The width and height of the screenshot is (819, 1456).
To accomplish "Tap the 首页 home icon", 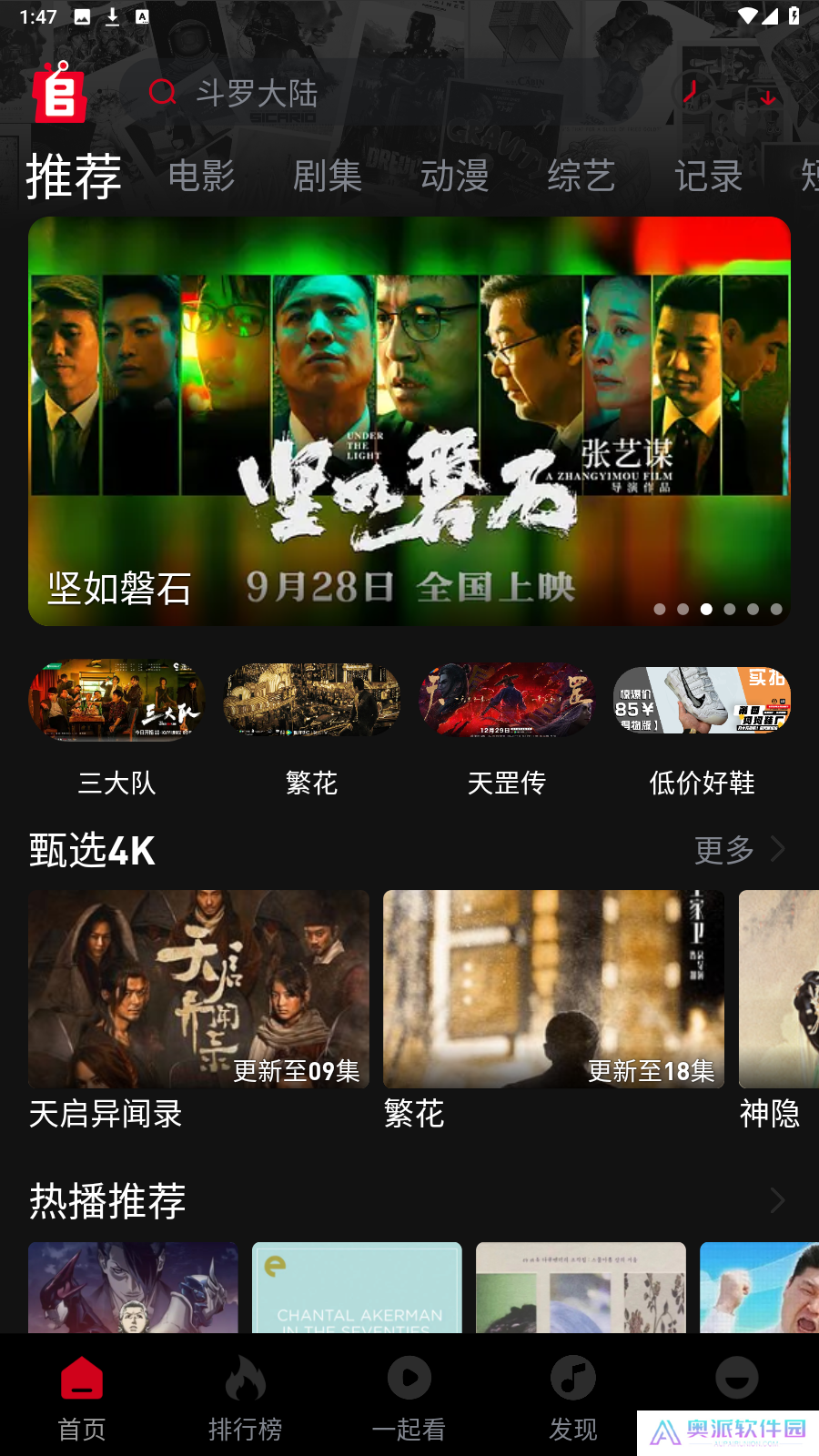I will (82, 1379).
